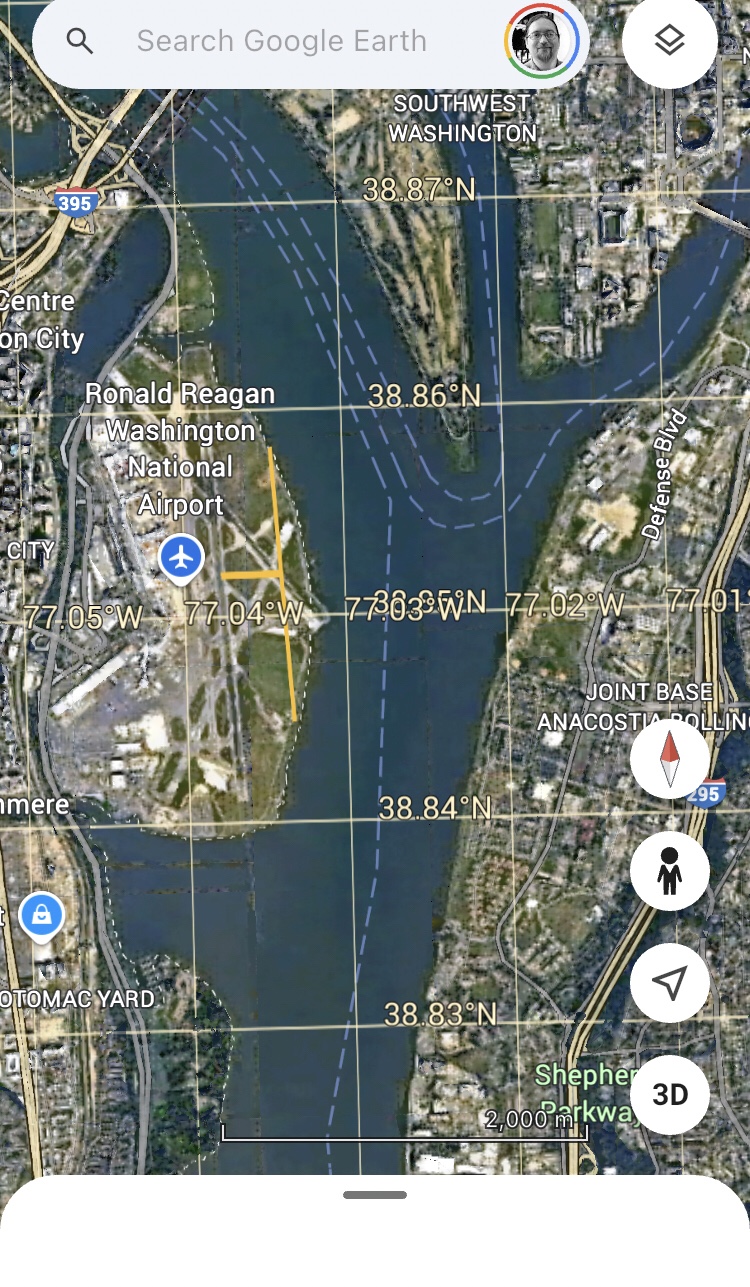Screen dimensions: 750x1287
Task: Open the map layers button
Action: 669,41
